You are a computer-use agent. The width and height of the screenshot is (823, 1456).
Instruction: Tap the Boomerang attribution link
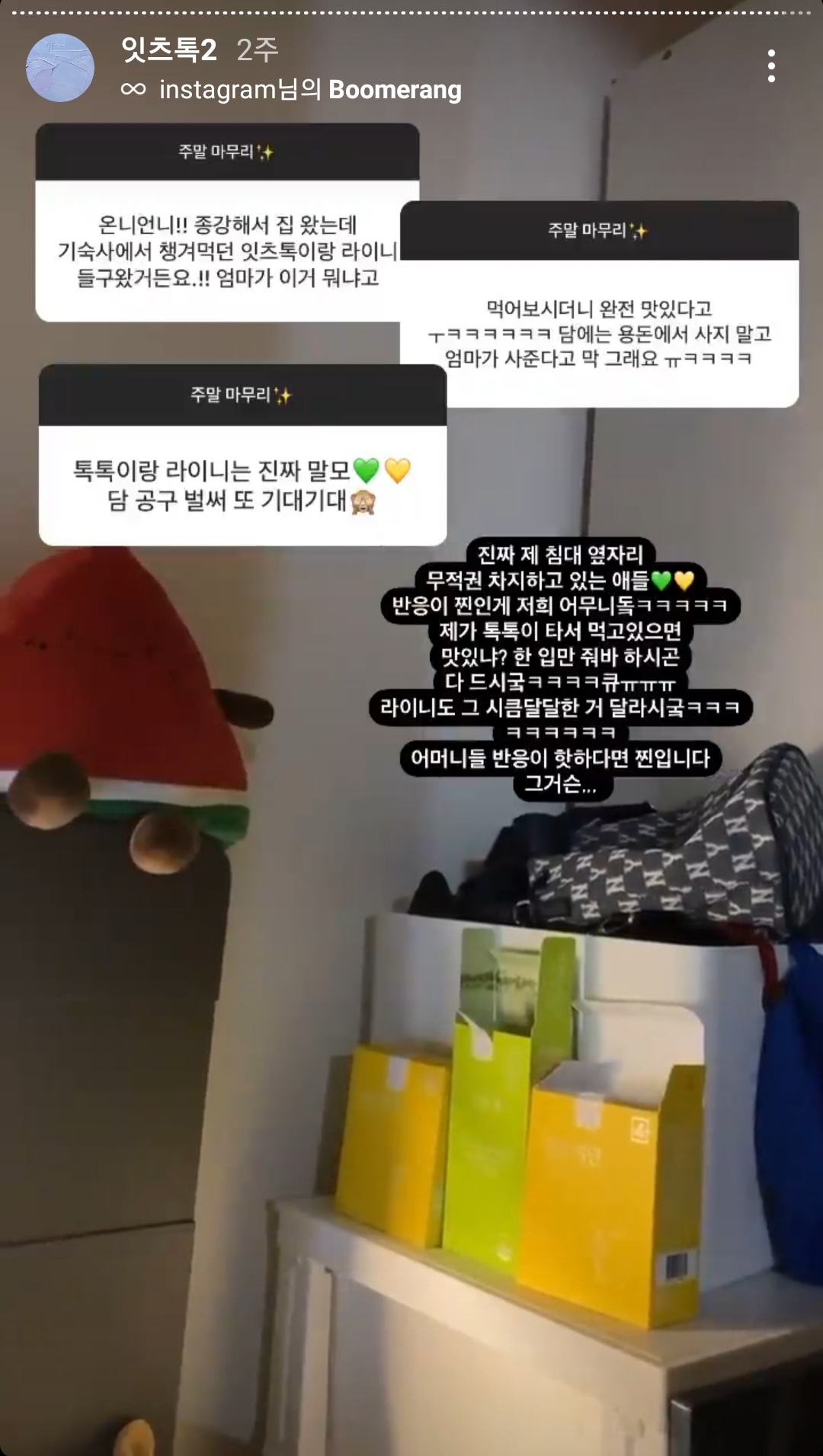(x=310, y=90)
